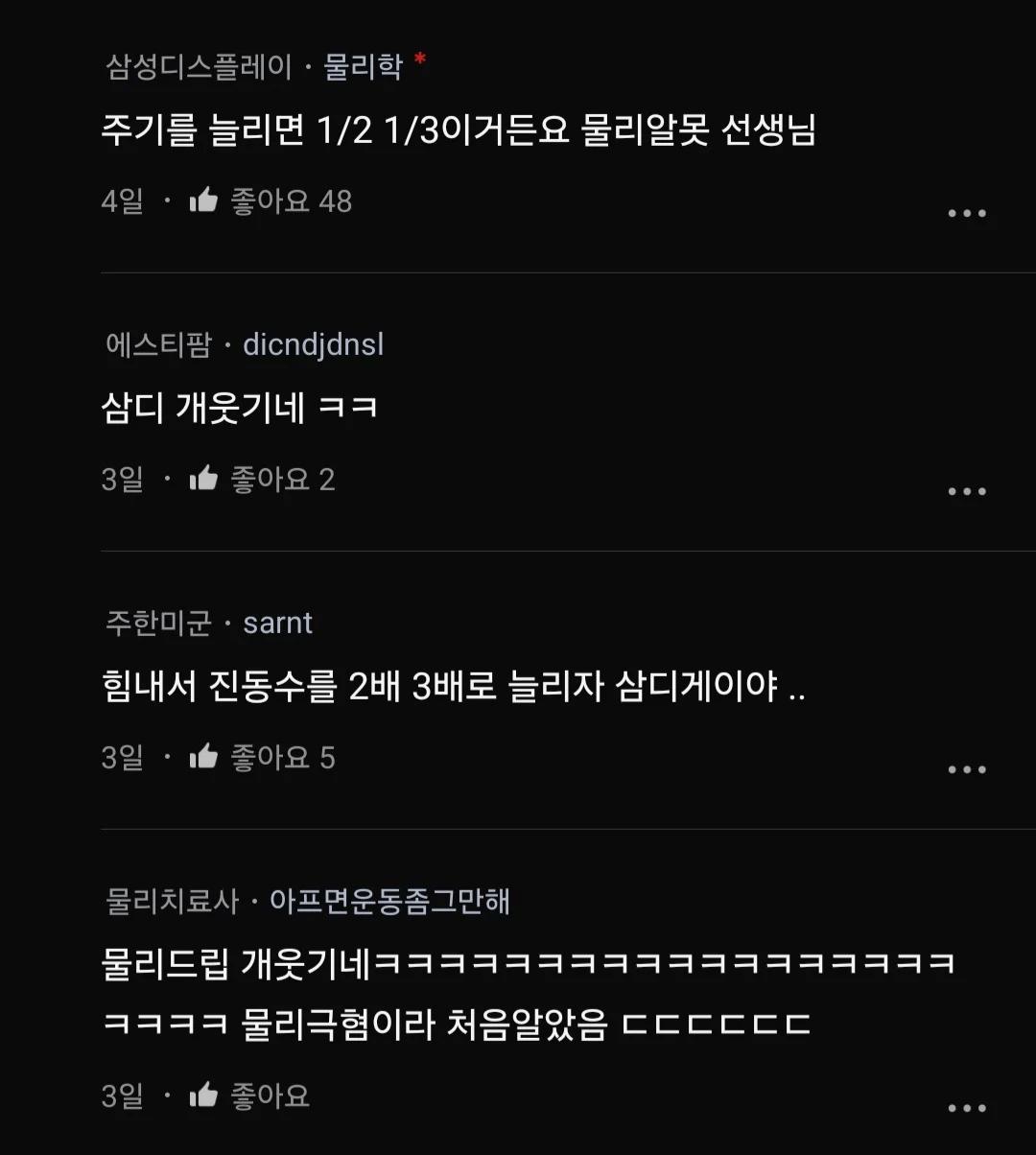Like 아프면운동좀그만해's comment
This screenshot has height=1155, width=1036.
(x=204, y=1095)
